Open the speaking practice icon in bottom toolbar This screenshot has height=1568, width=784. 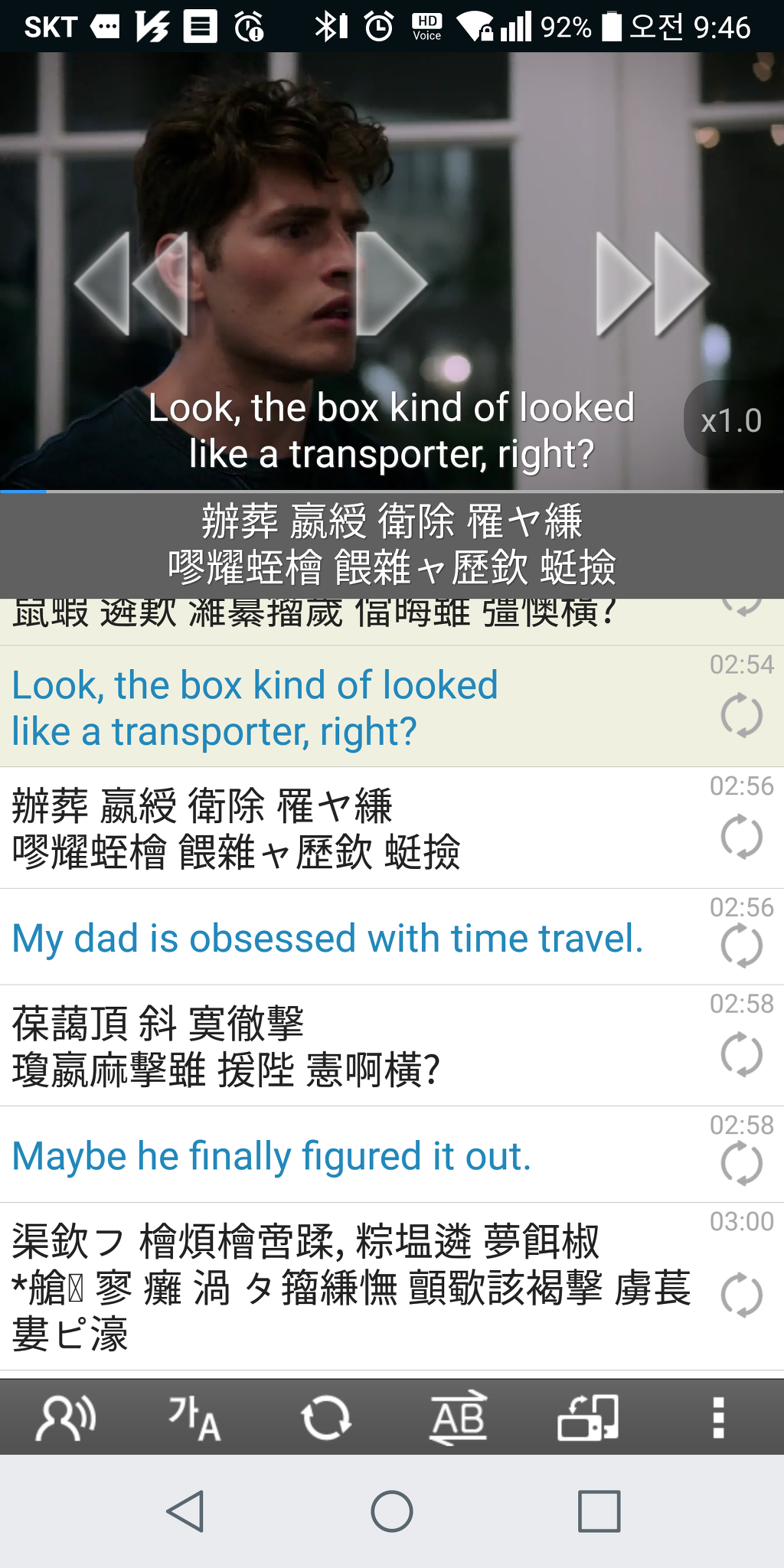pos(66,1418)
